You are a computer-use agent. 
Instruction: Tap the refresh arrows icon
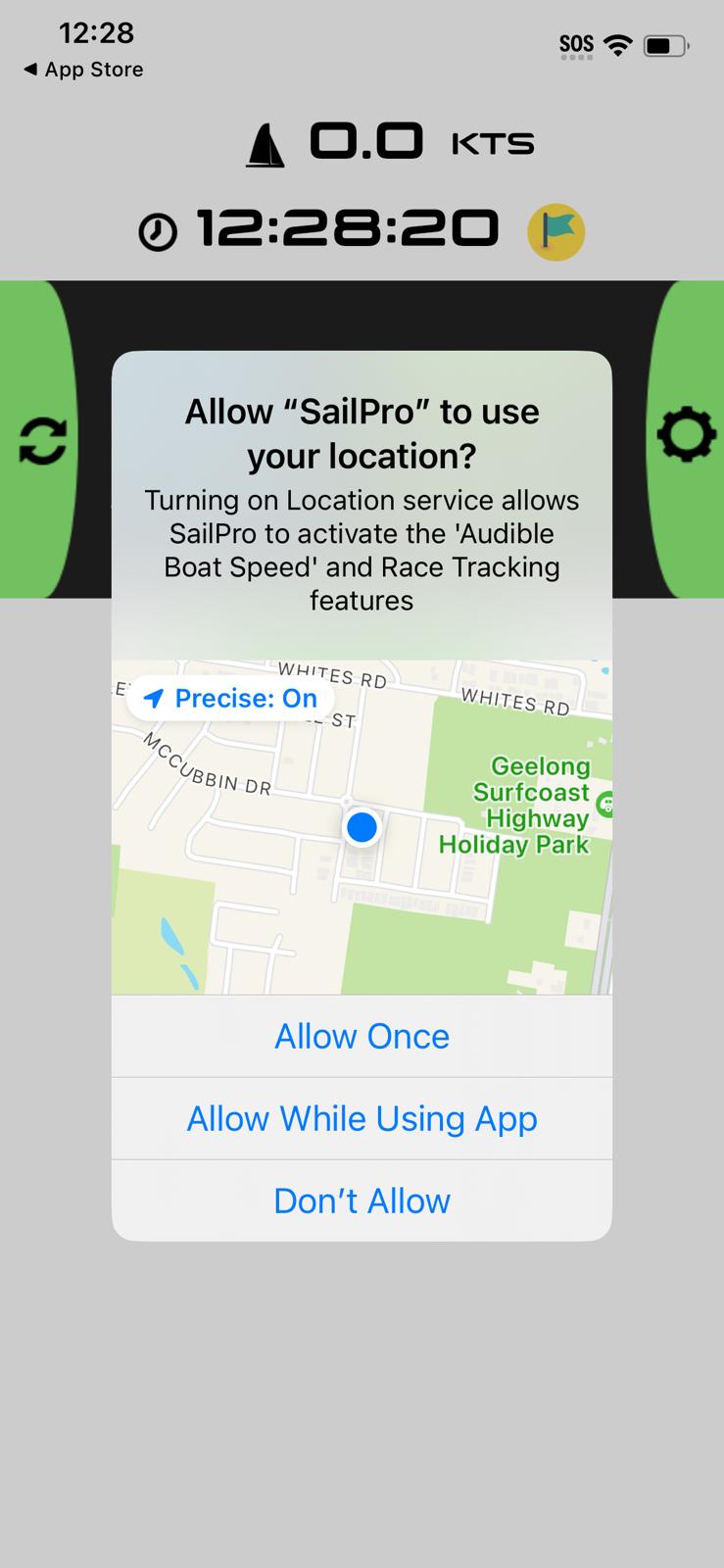[x=43, y=440]
